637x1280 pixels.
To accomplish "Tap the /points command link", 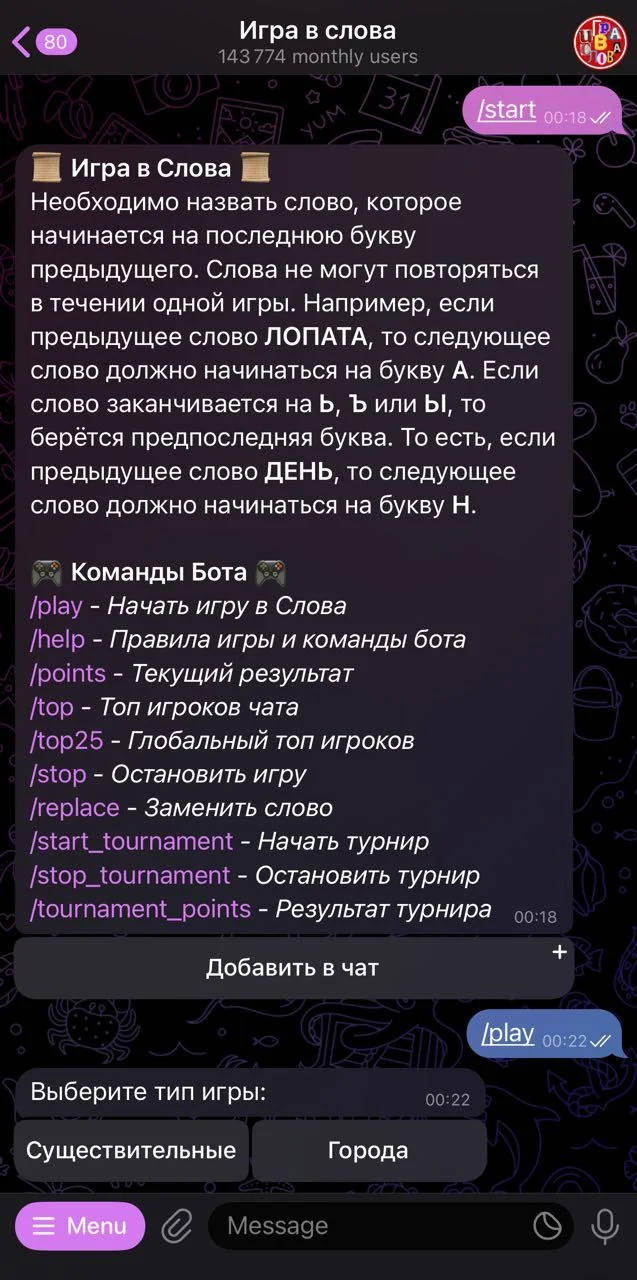I will (x=68, y=673).
